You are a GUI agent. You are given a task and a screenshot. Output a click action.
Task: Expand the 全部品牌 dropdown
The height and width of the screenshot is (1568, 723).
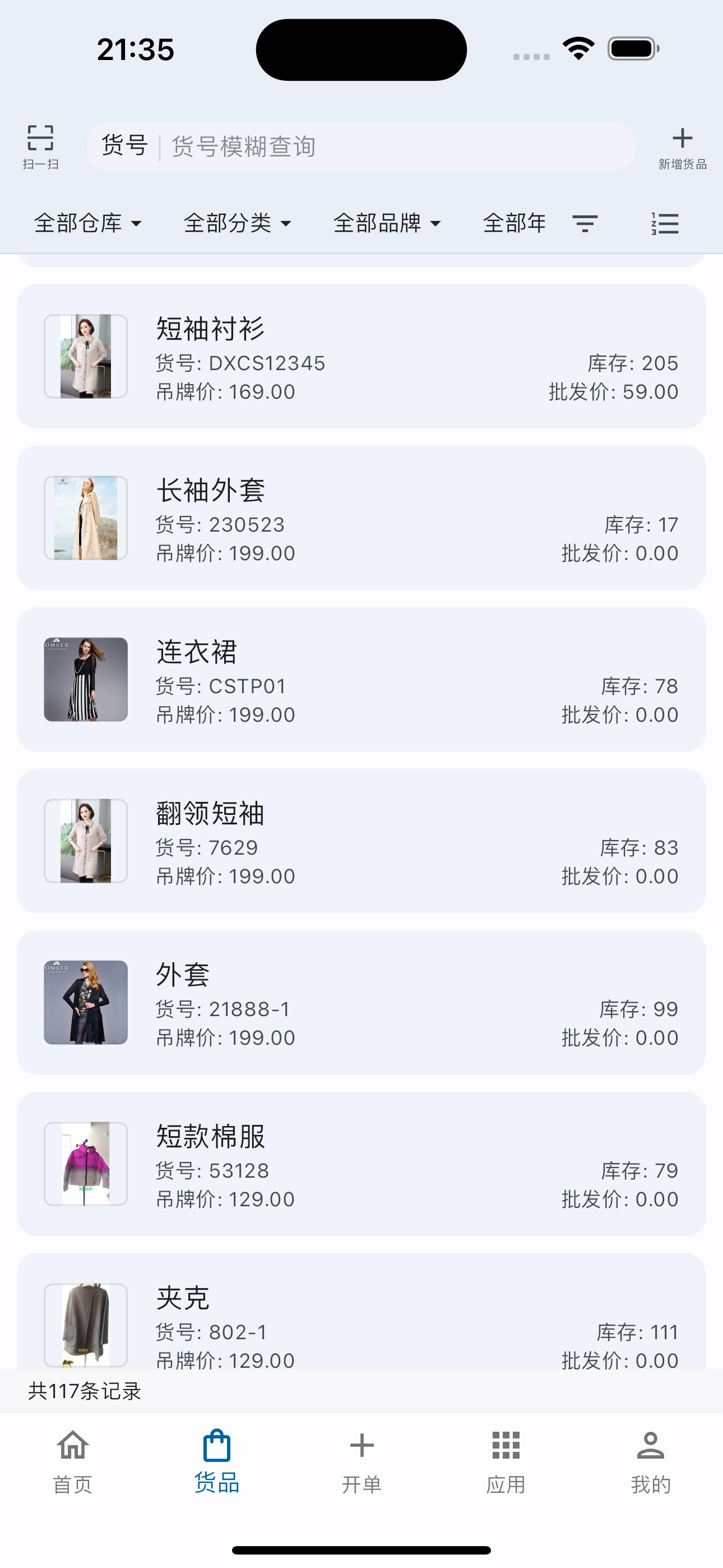tap(388, 223)
